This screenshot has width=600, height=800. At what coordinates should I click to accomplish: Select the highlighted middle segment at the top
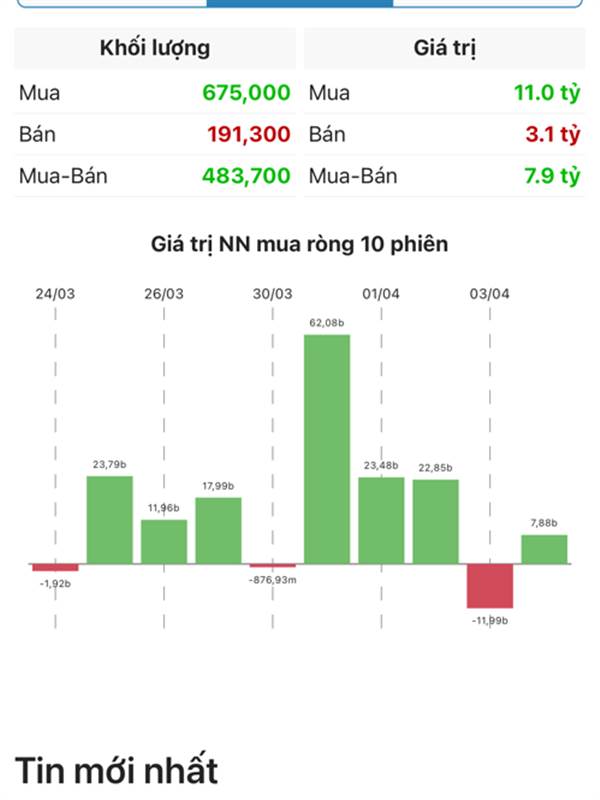[x=300, y=3]
